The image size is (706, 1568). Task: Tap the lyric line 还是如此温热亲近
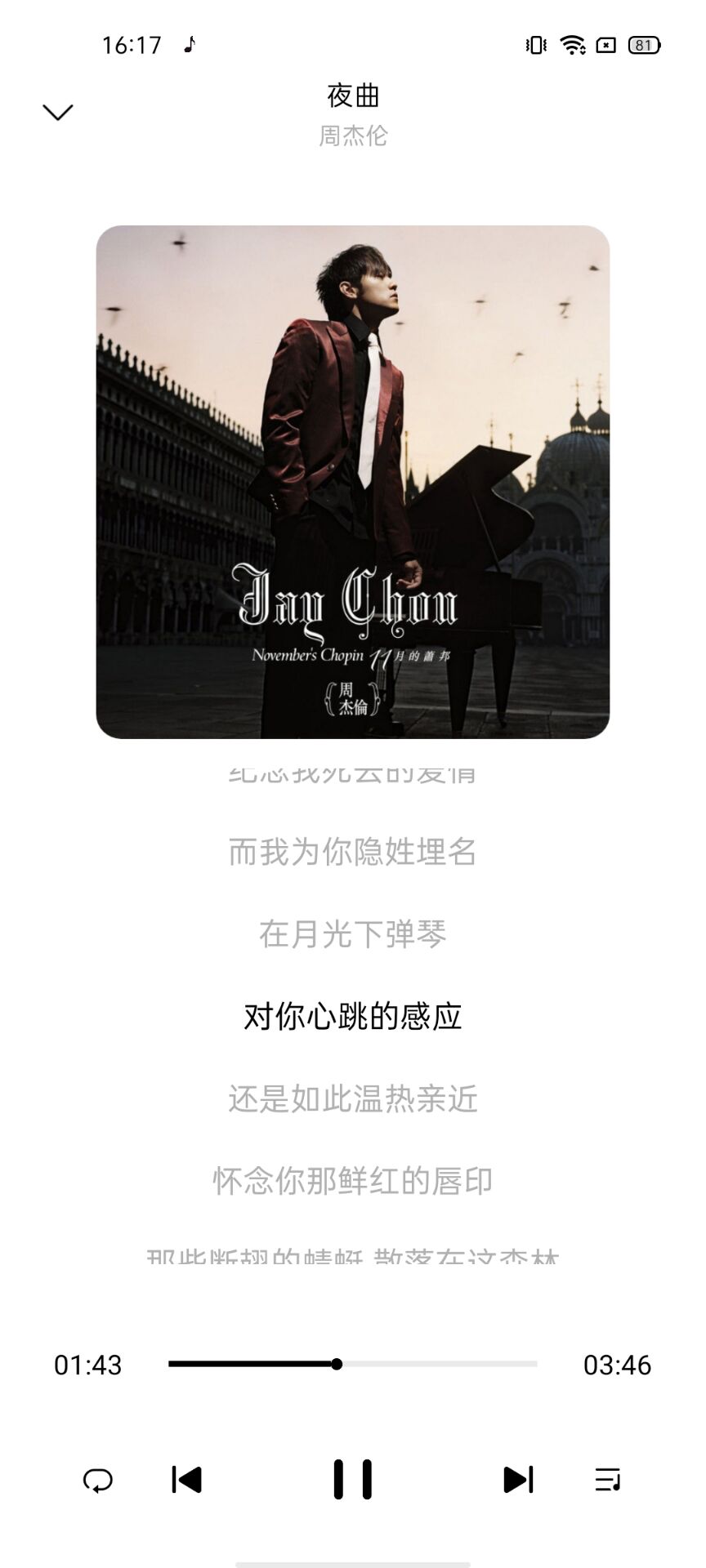pyautogui.click(x=353, y=1098)
